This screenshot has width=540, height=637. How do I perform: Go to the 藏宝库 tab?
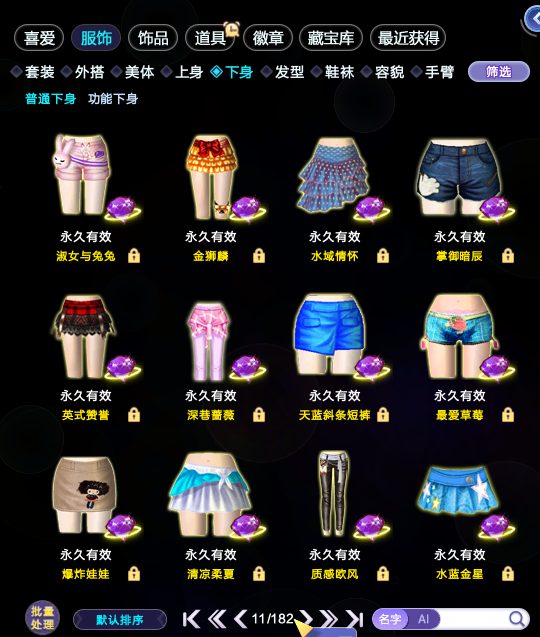pyautogui.click(x=331, y=38)
